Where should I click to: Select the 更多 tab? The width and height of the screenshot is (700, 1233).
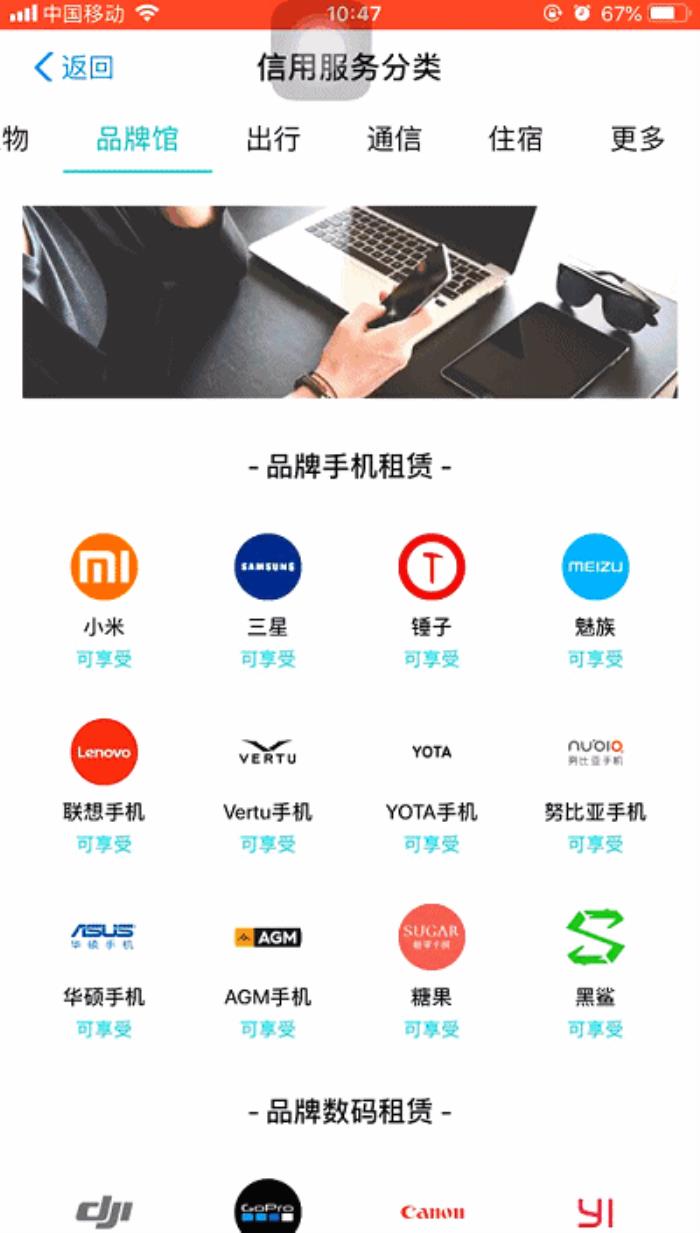coord(637,139)
